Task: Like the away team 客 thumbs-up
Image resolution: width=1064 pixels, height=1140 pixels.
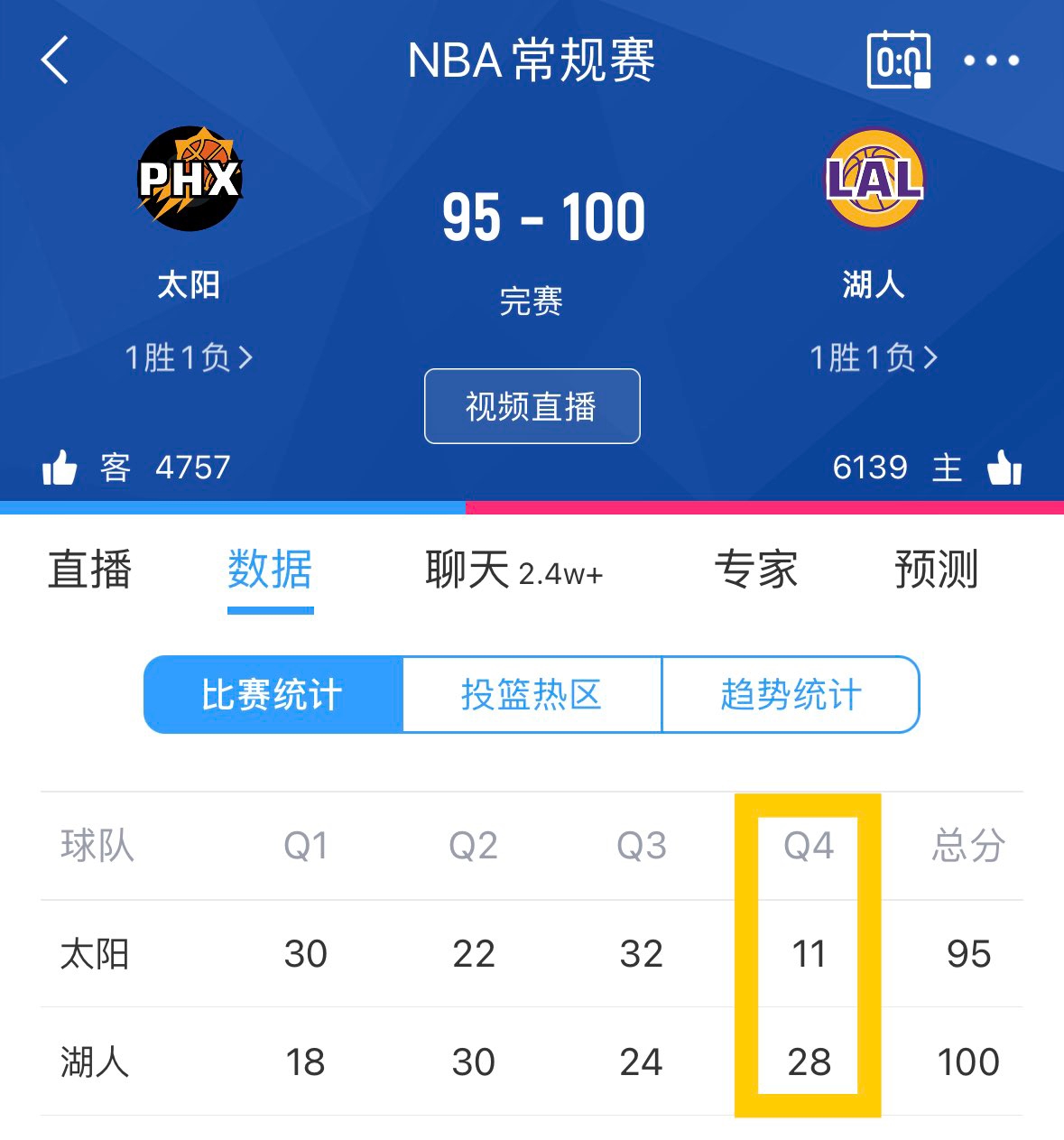Action: tap(60, 468)
